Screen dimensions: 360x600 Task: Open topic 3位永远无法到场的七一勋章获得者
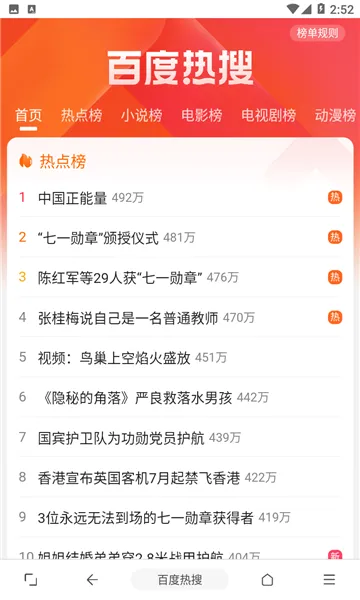coord(180,517)
